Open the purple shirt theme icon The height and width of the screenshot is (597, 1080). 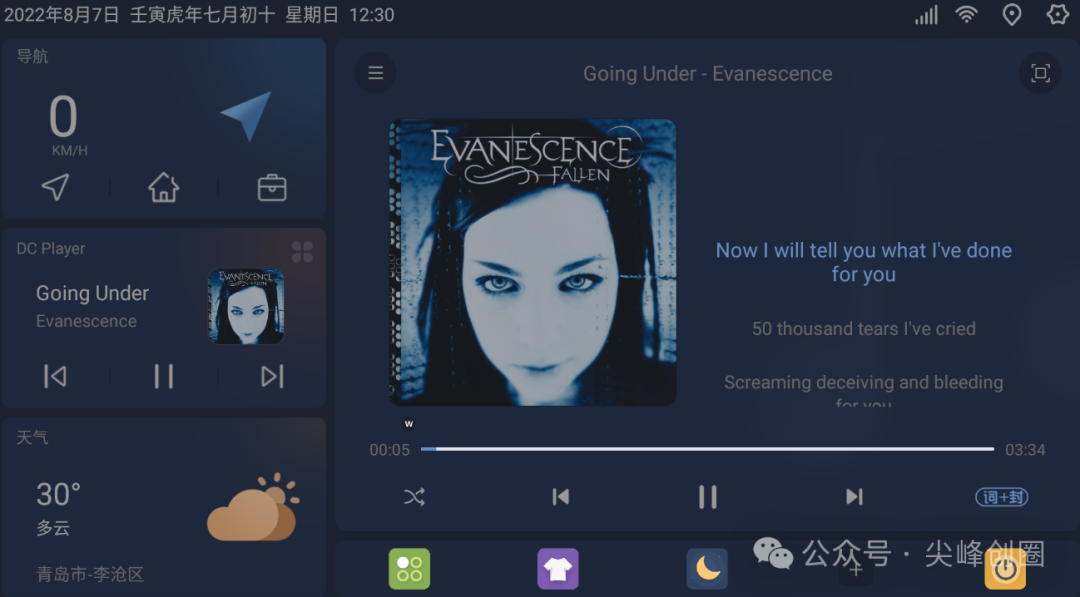tap(558, 569)
